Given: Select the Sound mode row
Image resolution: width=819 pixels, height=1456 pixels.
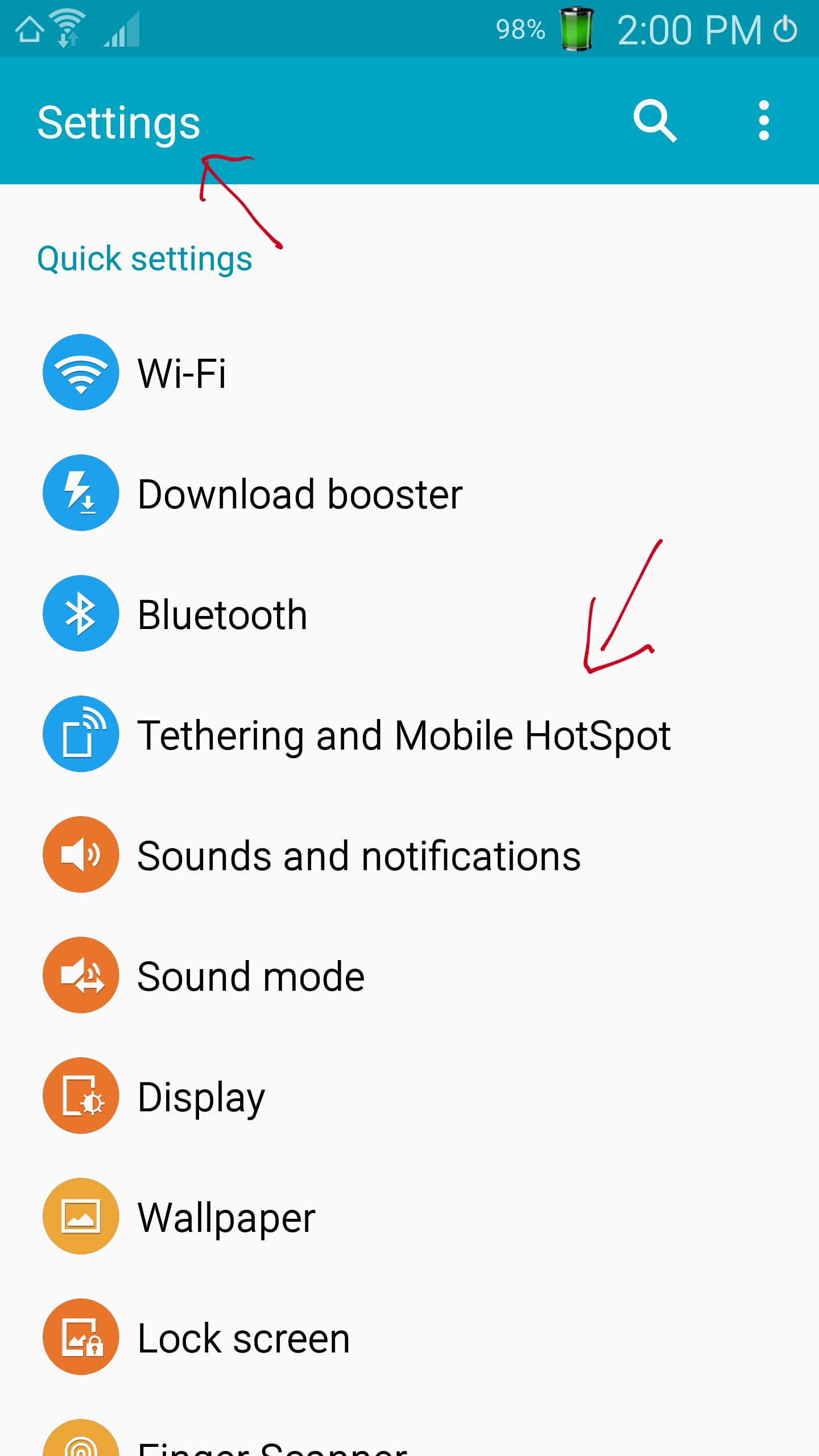Looking at the screenshot, I should (409, 975).
